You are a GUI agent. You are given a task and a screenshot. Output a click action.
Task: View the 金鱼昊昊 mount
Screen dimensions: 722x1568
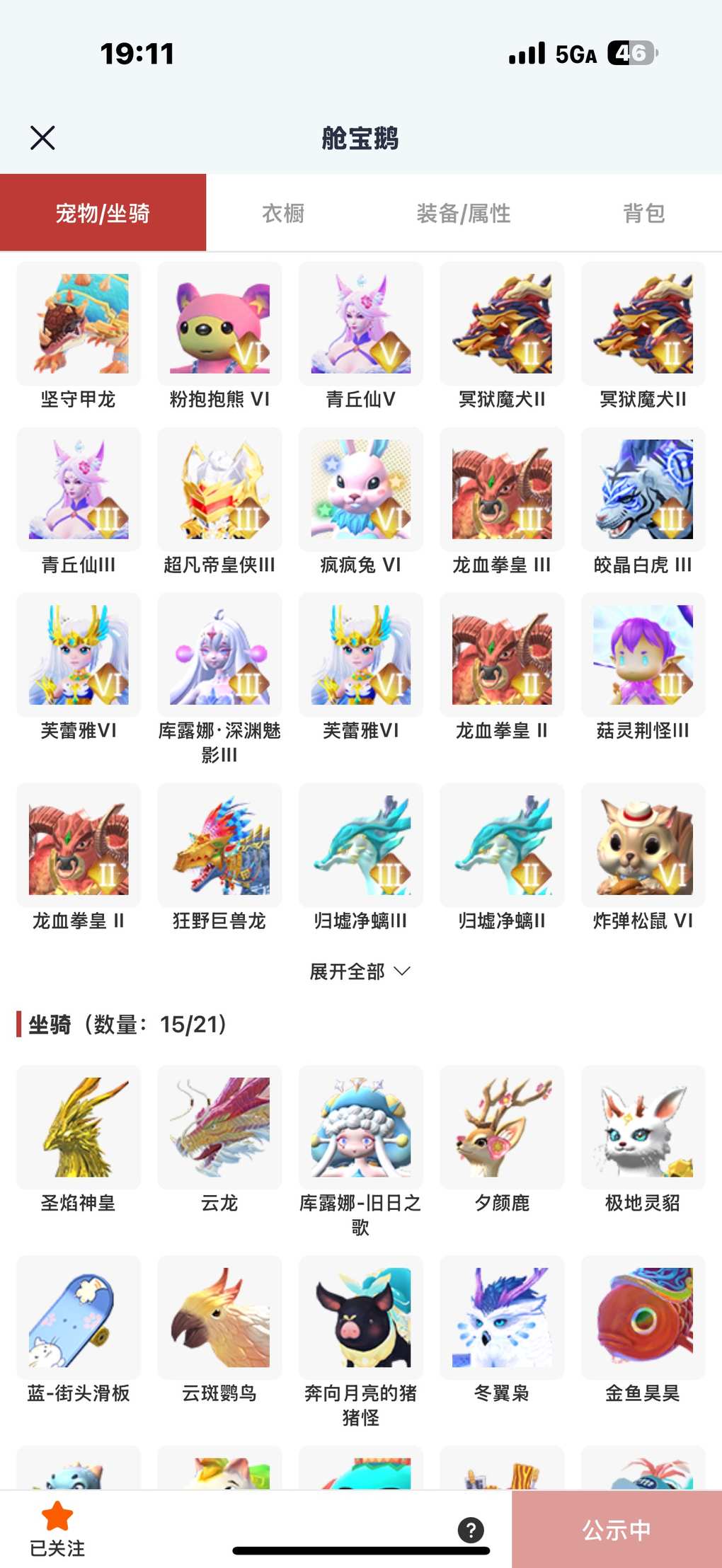pos(643,1318)
